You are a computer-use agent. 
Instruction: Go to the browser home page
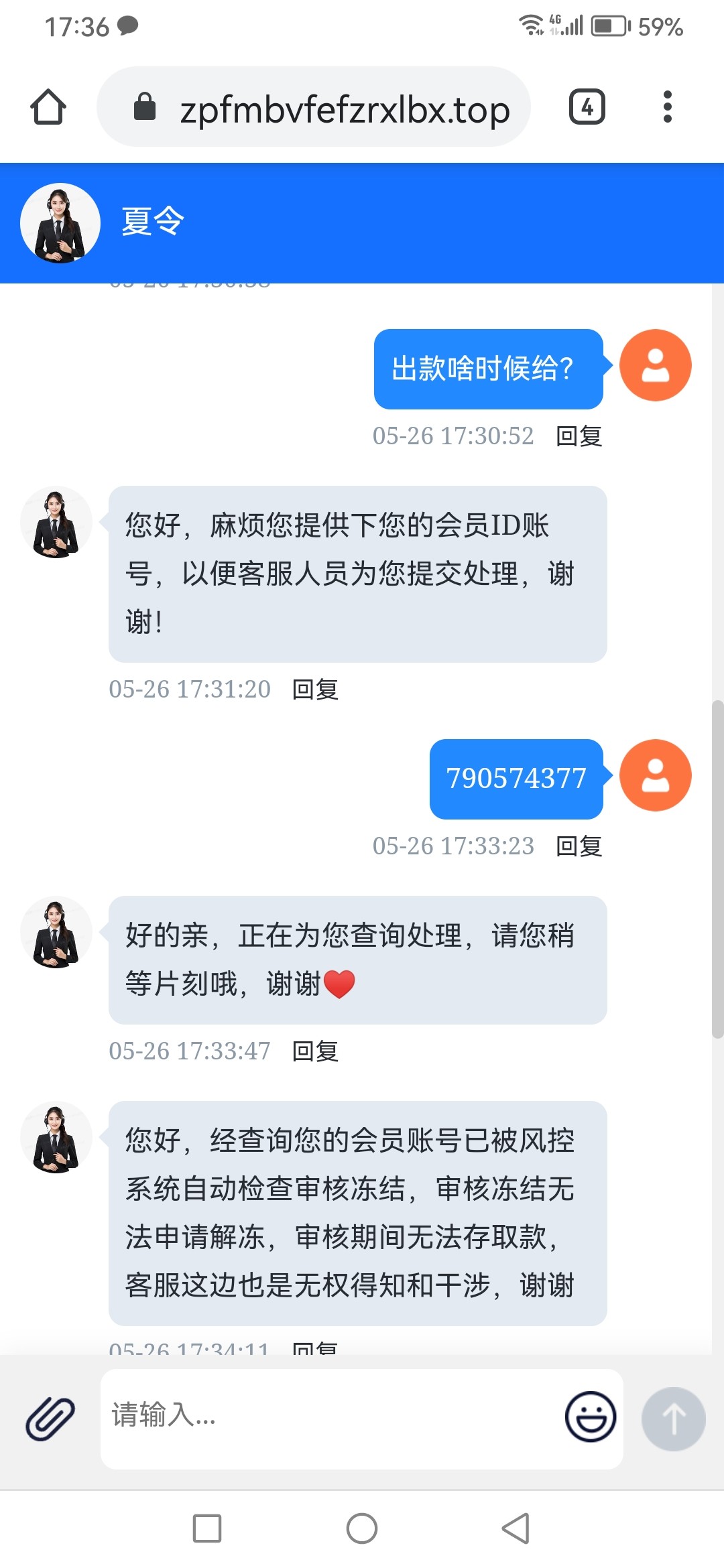pos(48,107)
